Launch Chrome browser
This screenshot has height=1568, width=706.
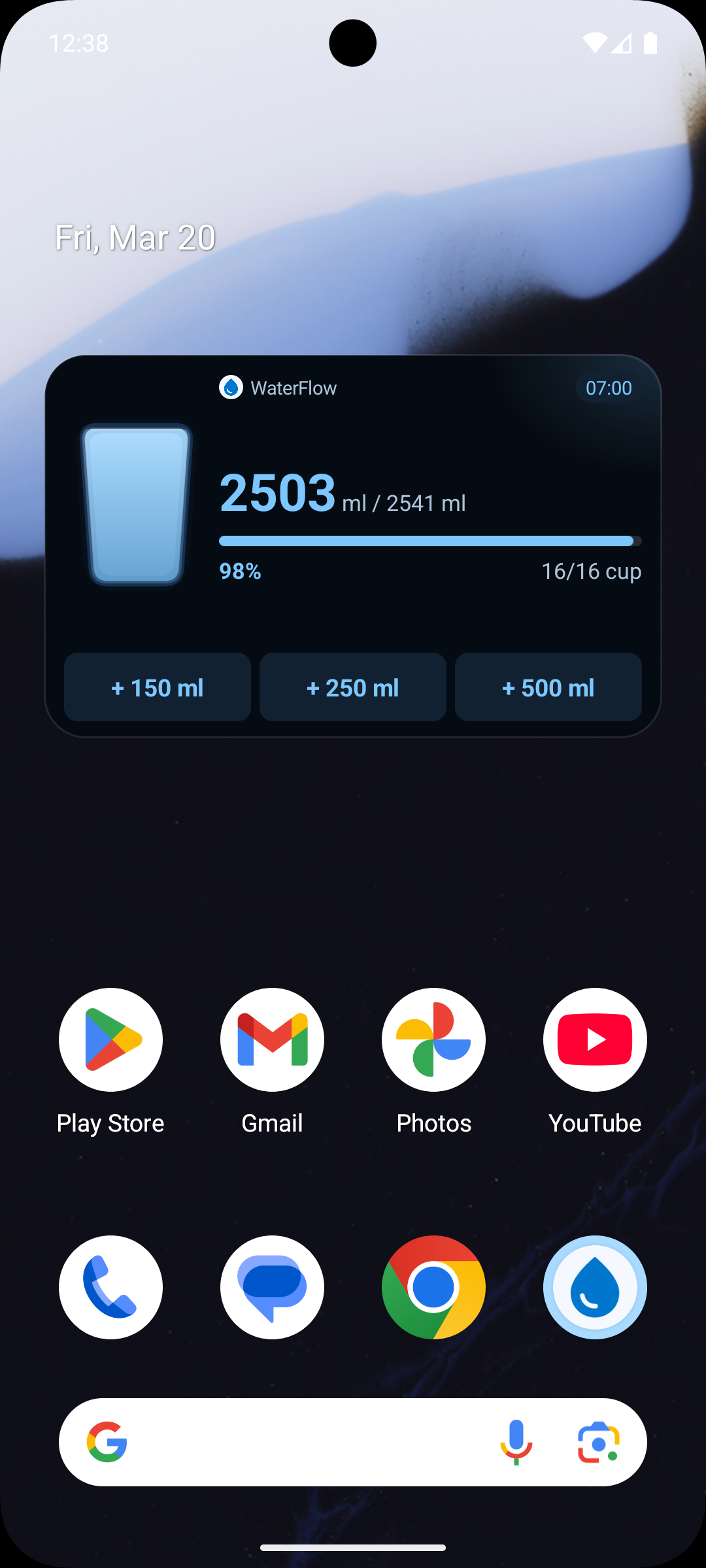coord(433,1287)
